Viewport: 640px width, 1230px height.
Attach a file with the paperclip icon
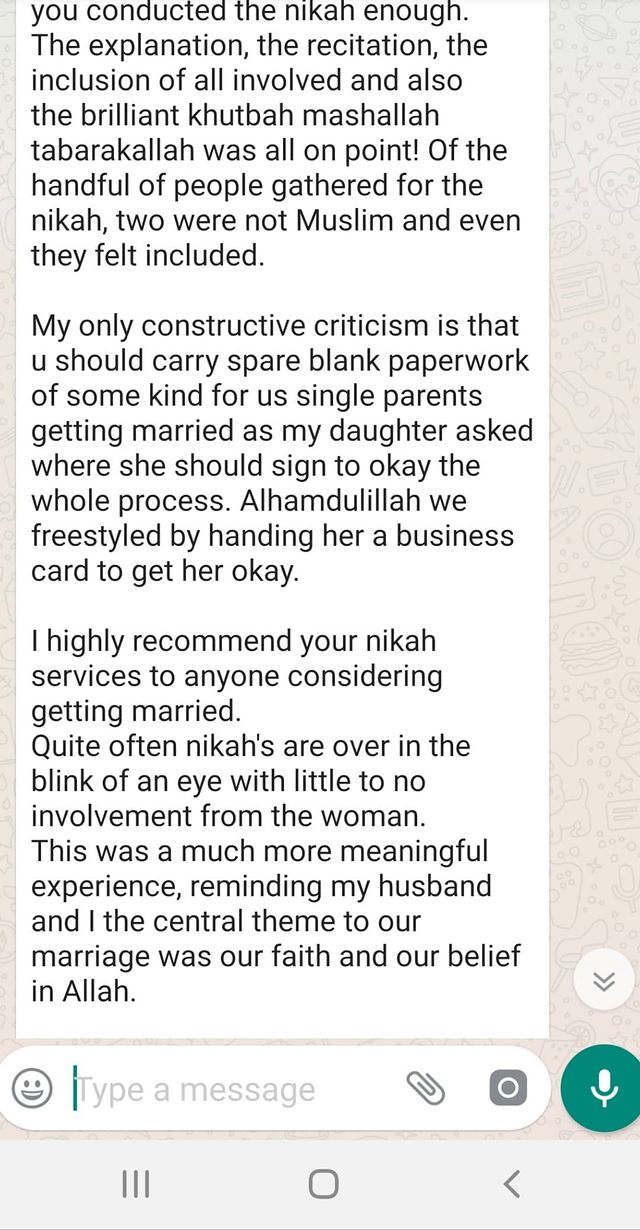tap(426, 1088)
